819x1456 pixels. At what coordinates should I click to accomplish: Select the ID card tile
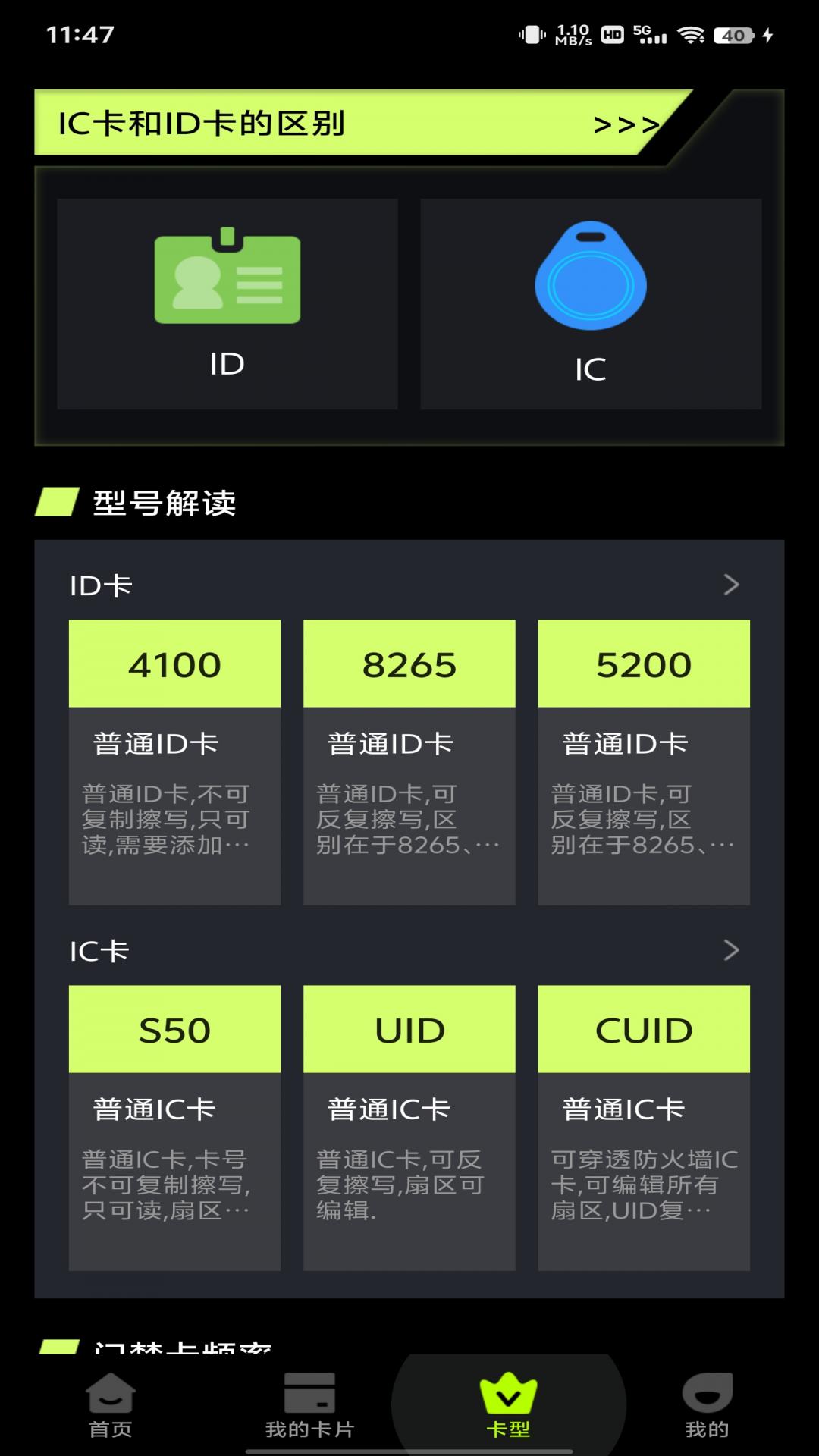tap(227, 304)
